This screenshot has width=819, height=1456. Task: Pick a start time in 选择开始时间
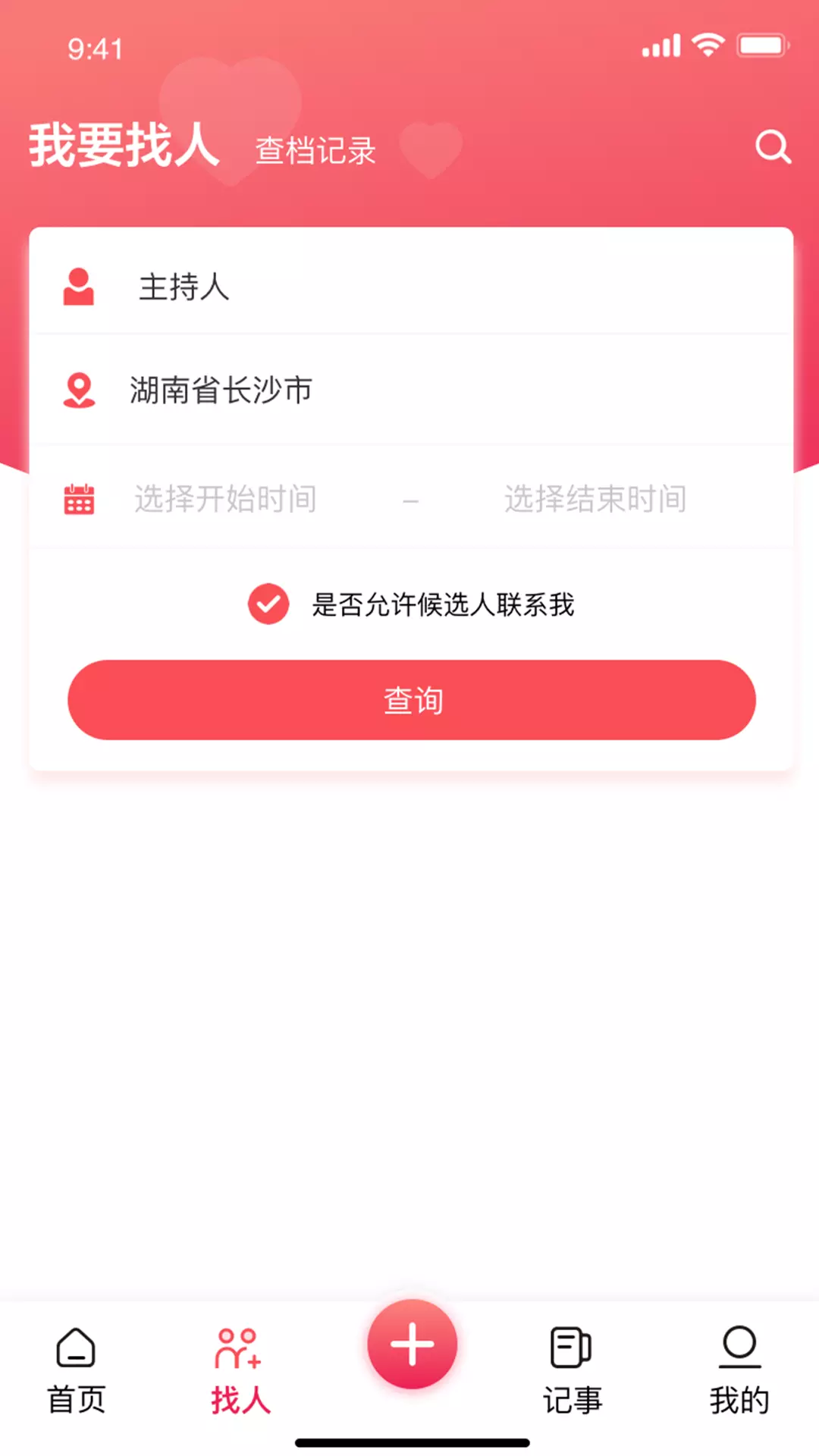225,499
